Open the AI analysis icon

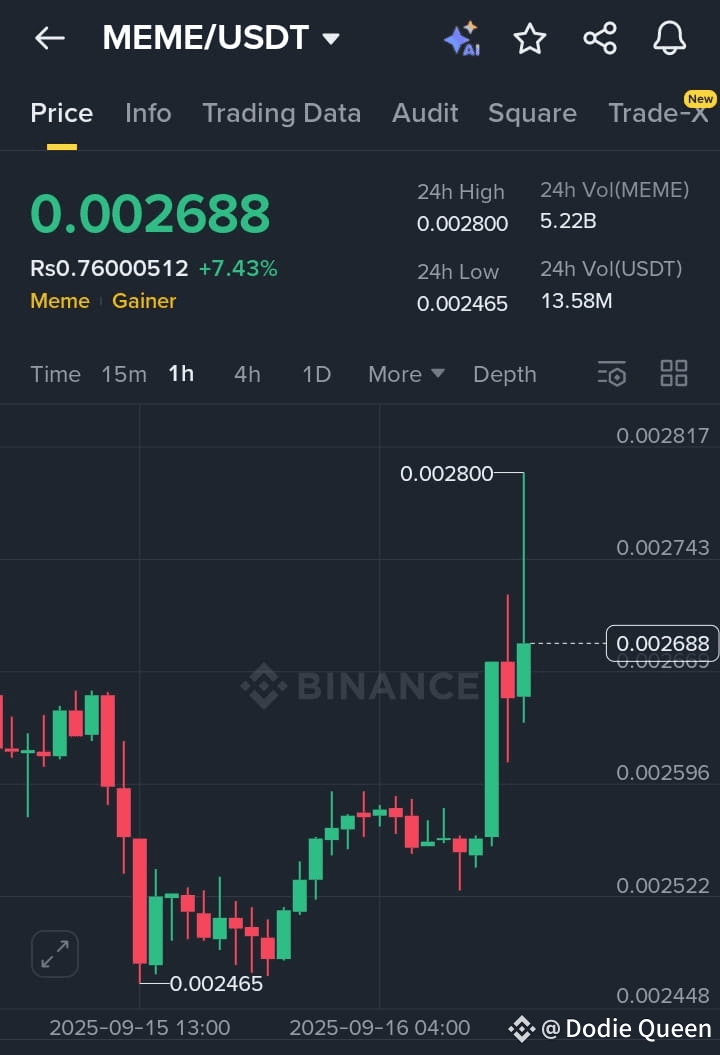pos(462,39)
